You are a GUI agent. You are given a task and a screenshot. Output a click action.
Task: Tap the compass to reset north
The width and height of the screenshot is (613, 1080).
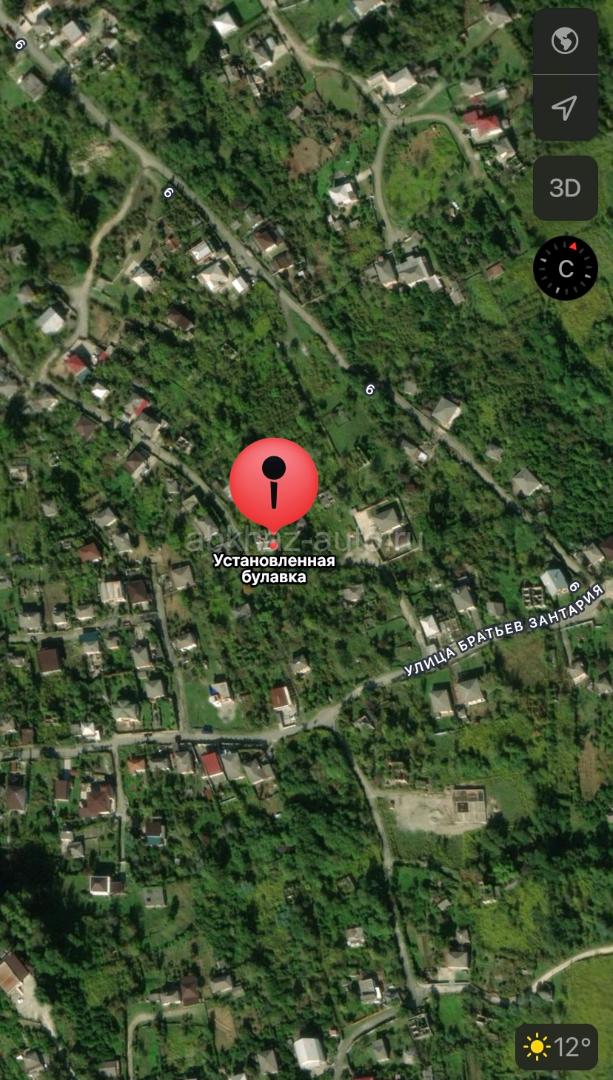point(565,267)
